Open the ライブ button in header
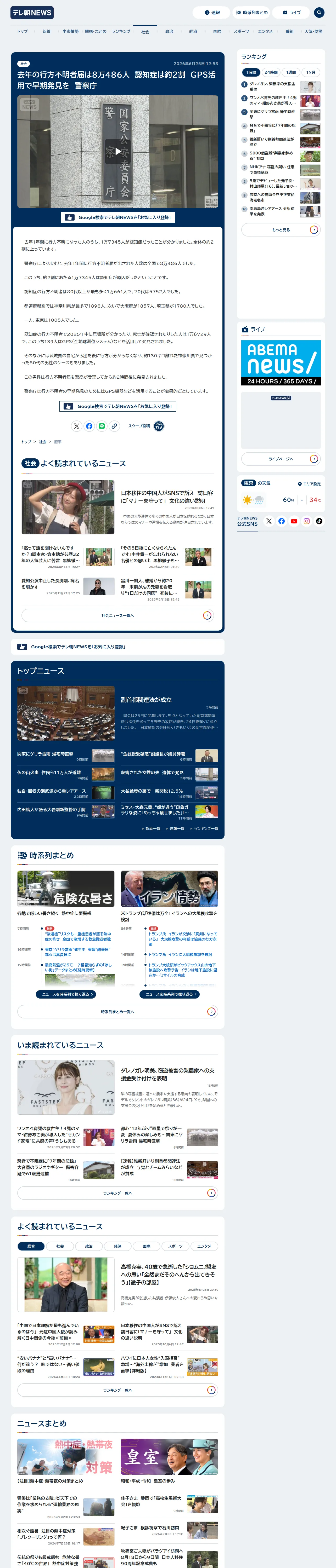 [292, 12]
